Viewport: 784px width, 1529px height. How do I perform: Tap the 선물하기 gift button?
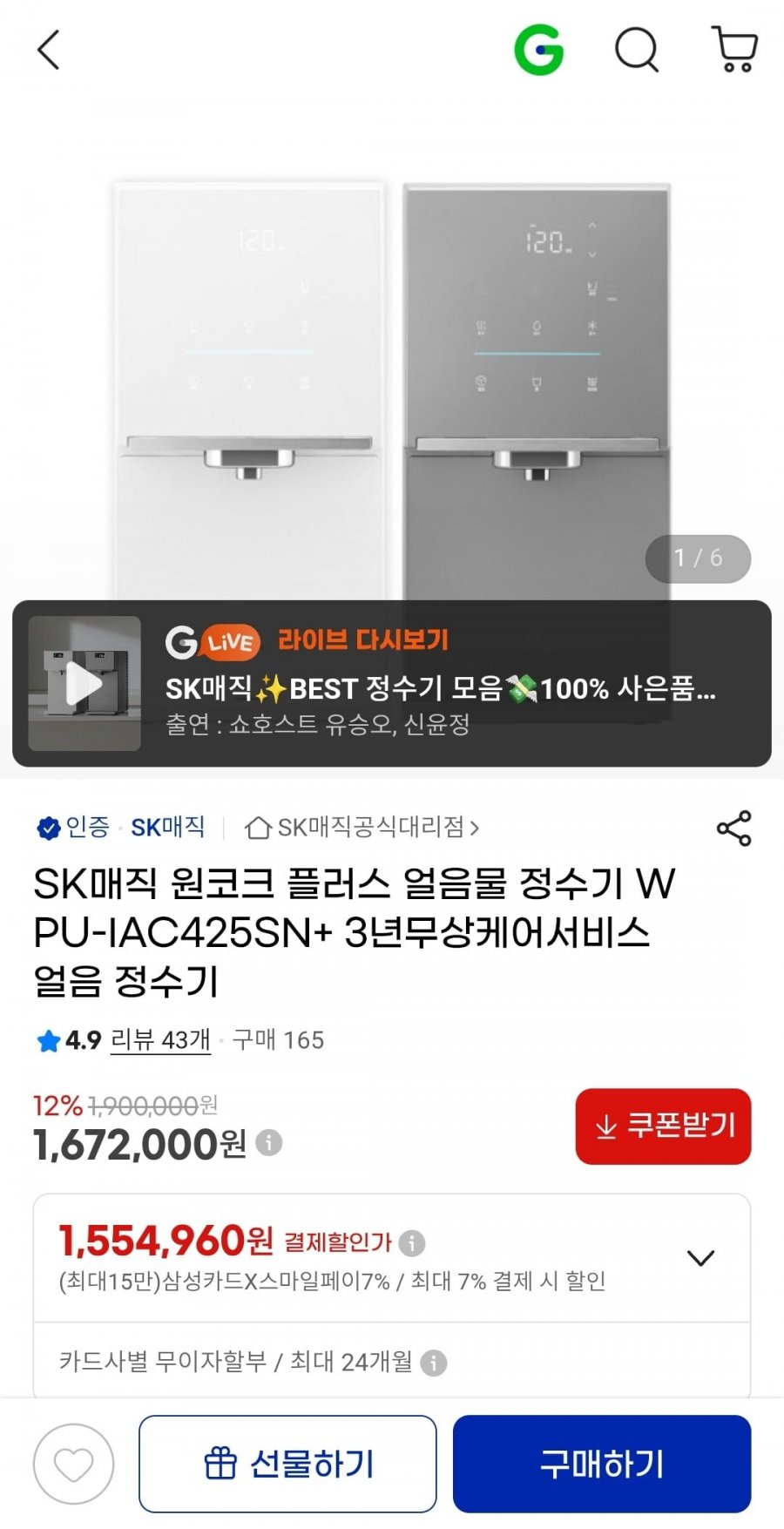point(287,1465)
